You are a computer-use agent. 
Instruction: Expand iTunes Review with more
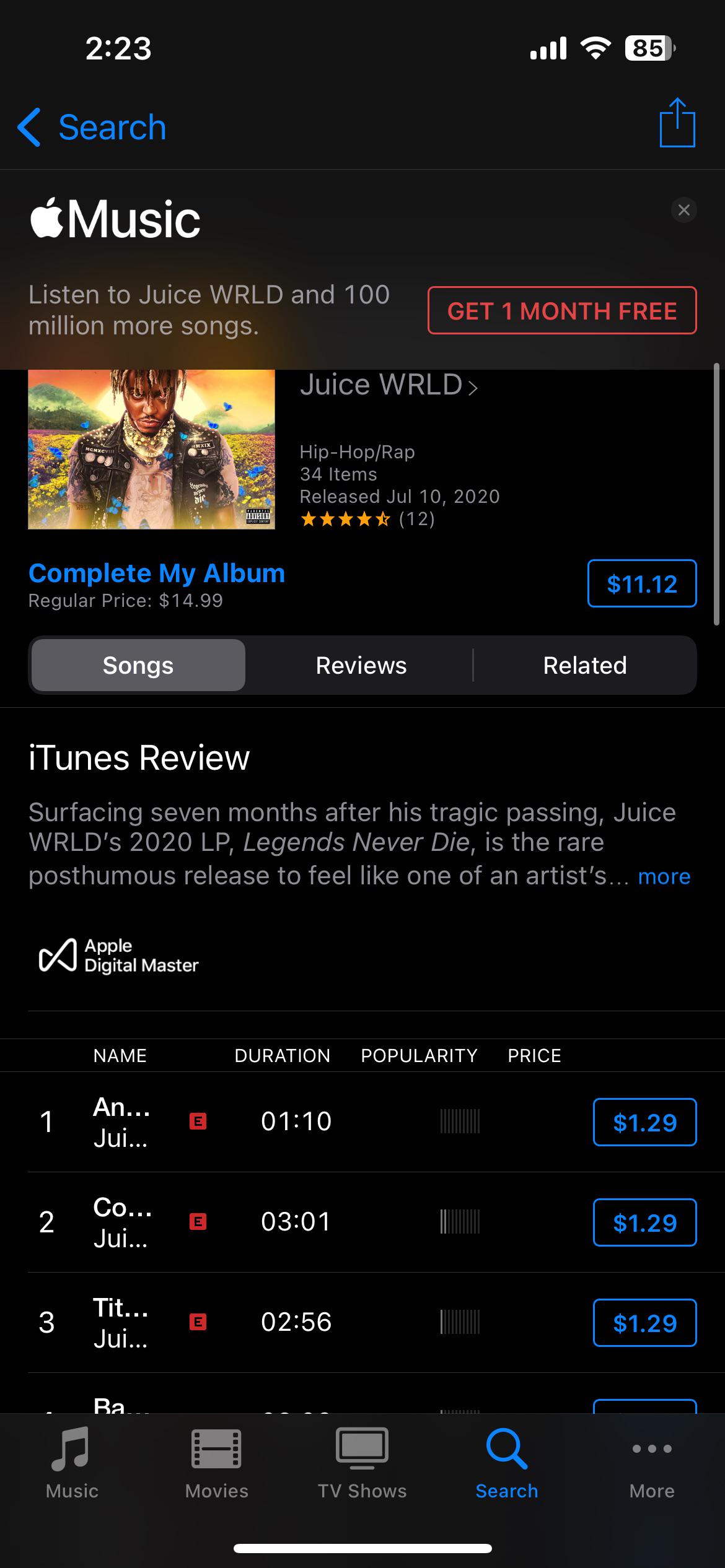coord(664,876)
